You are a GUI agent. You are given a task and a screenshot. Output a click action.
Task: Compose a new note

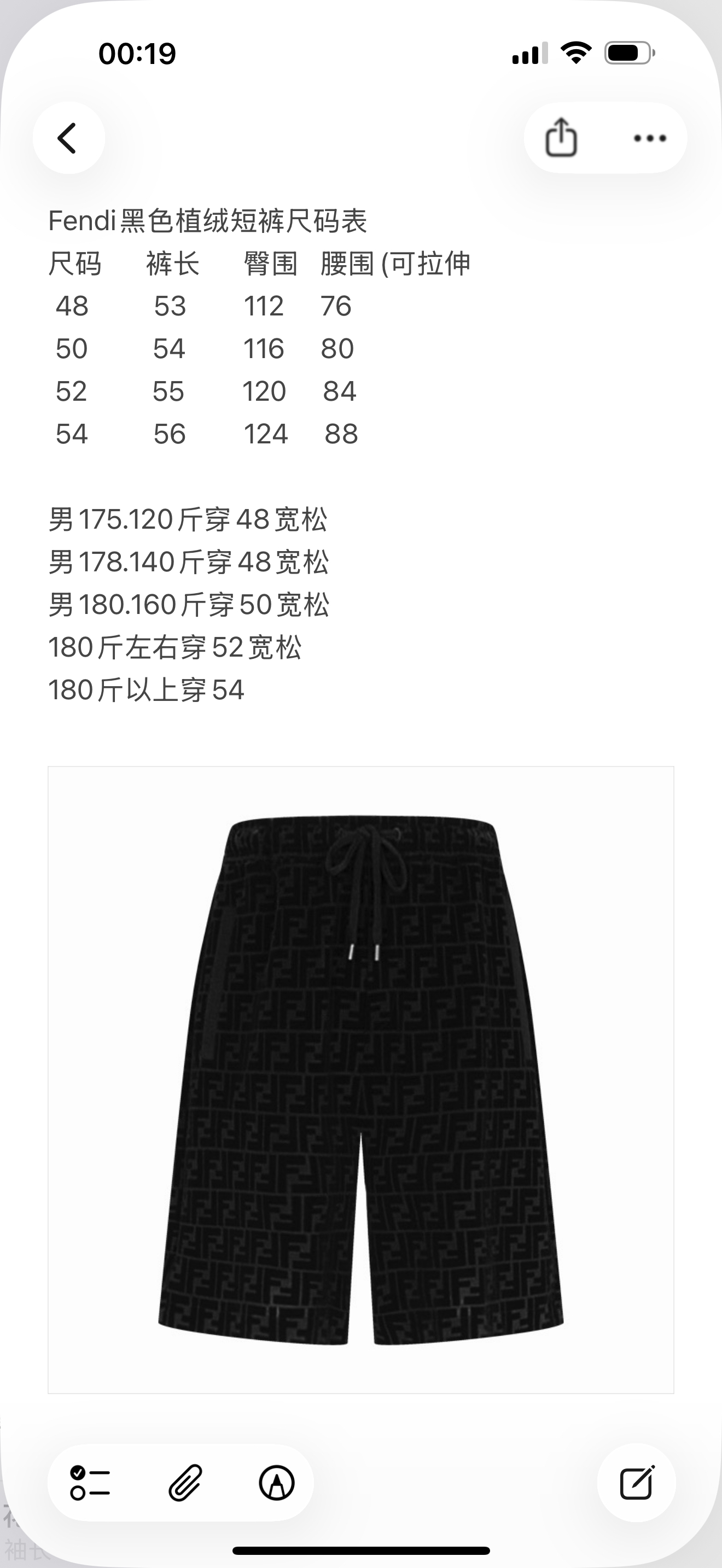[636, 1483]
